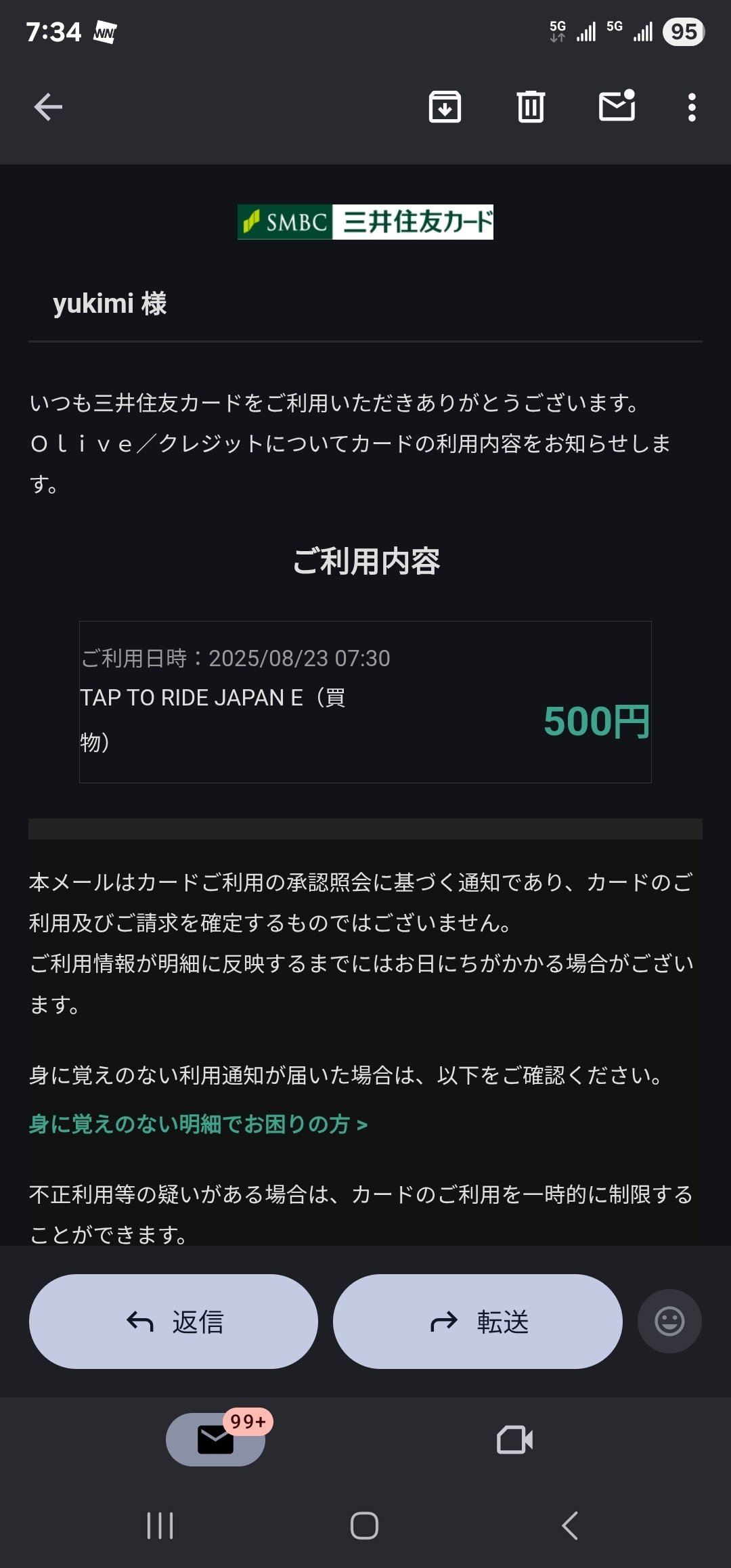Open recent apps from the navigation bar
Image resolution: width=731 pixels, height=1568 pixels.
click(x=160, y=1526)
